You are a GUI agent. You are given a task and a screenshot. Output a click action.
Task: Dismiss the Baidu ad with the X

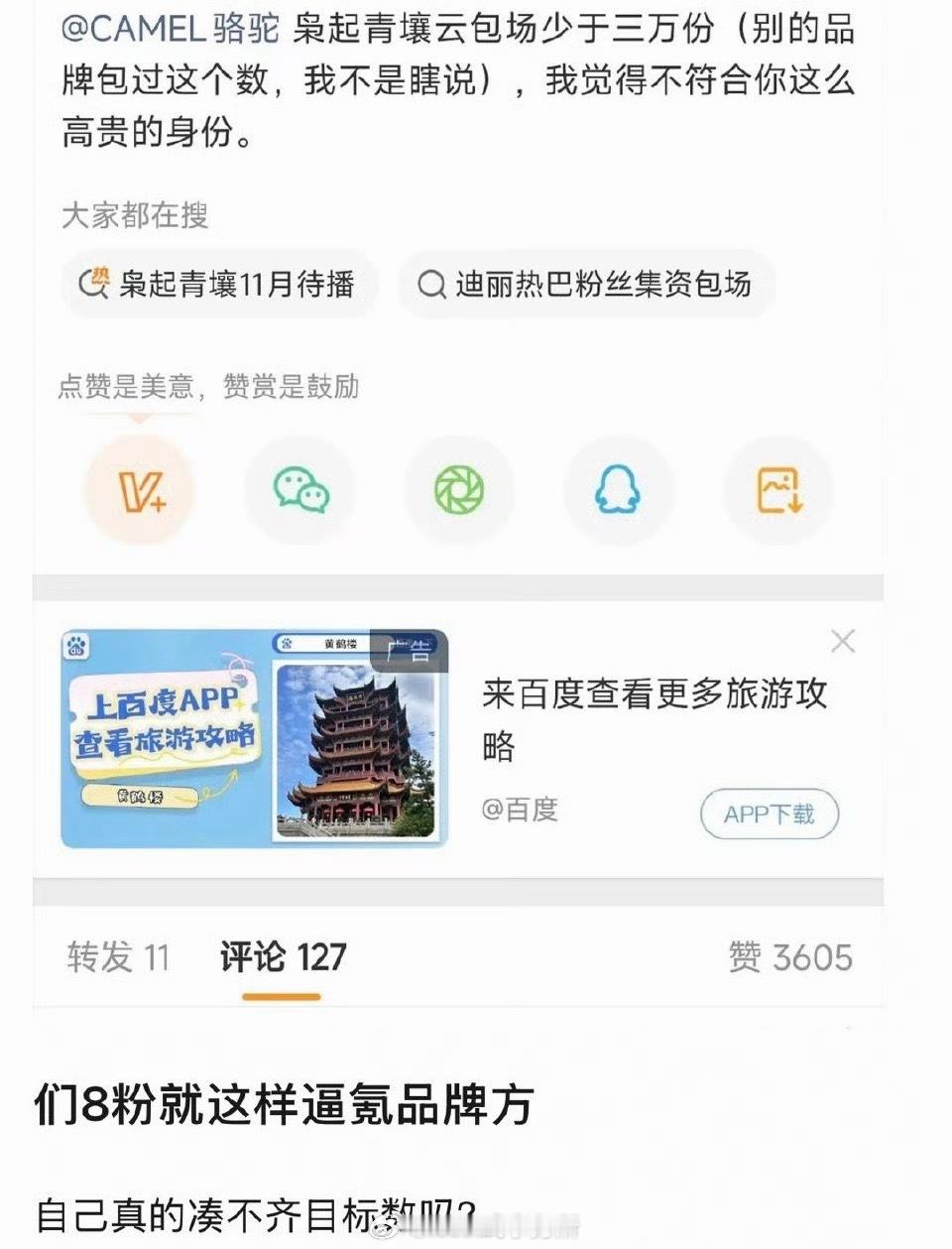click(844, 642)
